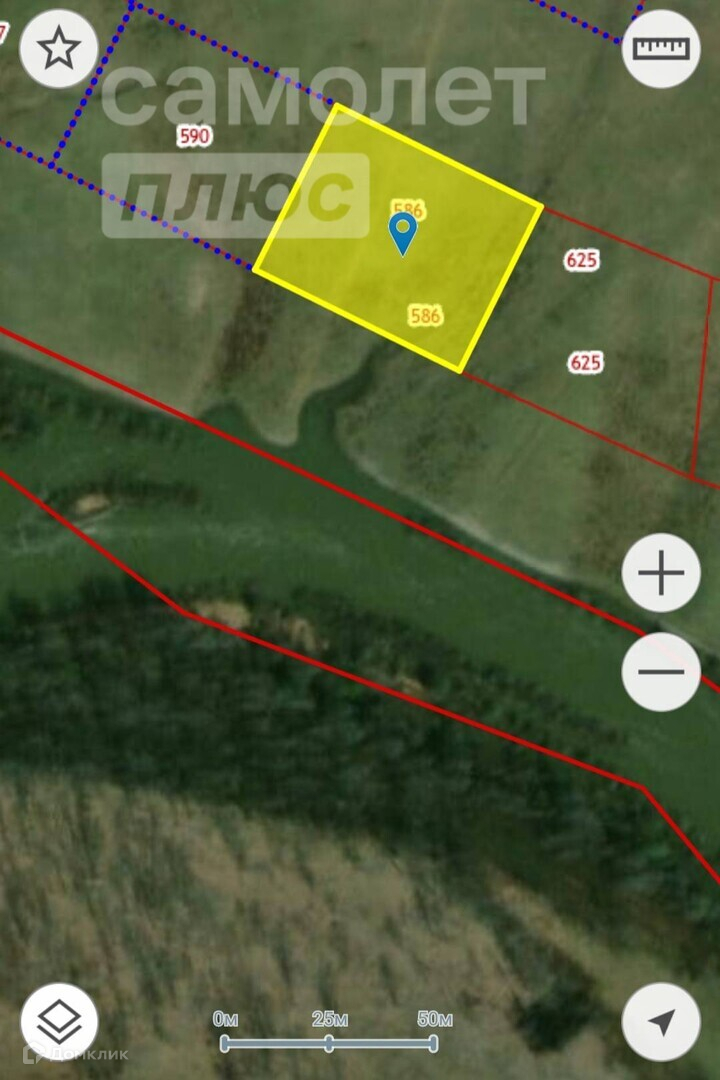The width and height of the screenshot is (720, 1080).
Task: Add this plot to favorites with the star
Action: 59,48
